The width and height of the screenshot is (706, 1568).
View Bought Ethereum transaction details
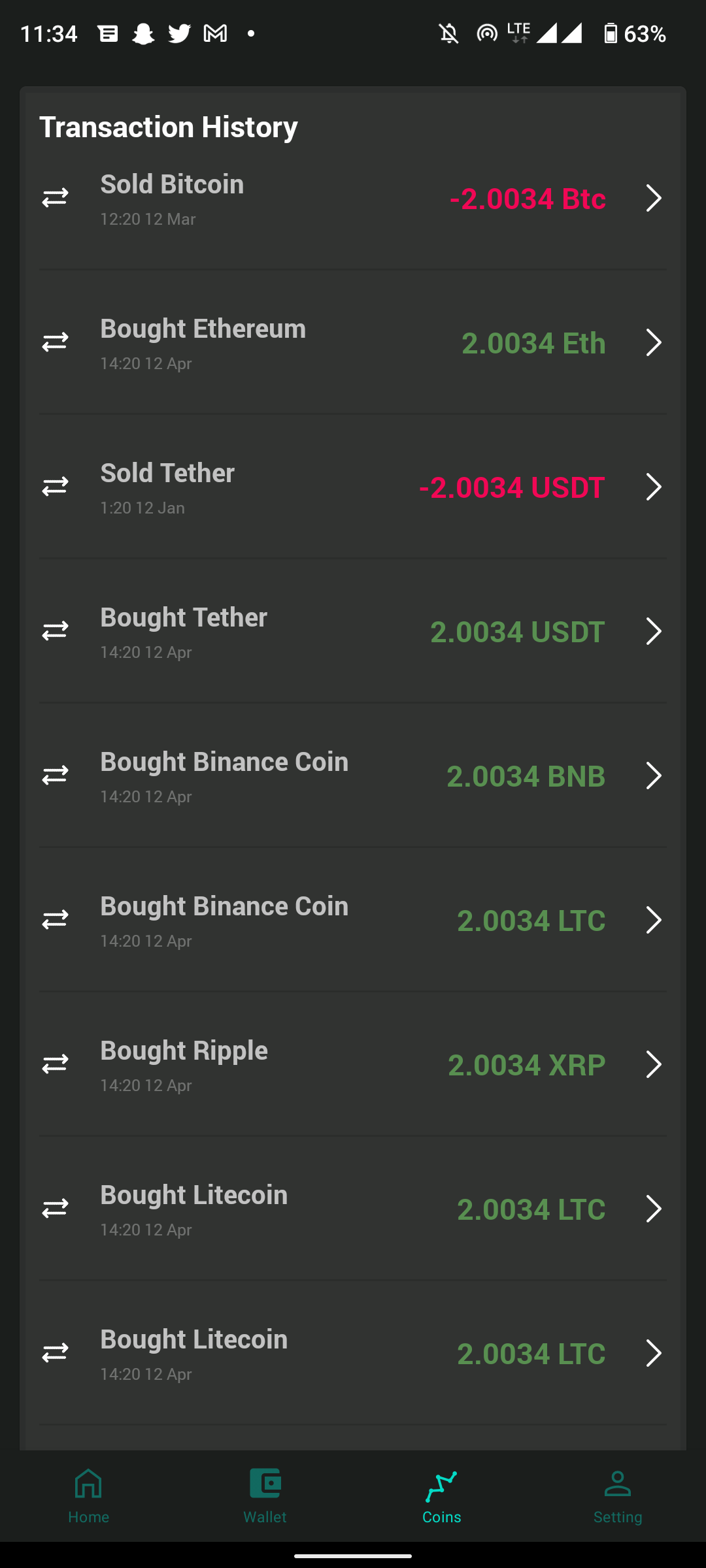point(353,343)
